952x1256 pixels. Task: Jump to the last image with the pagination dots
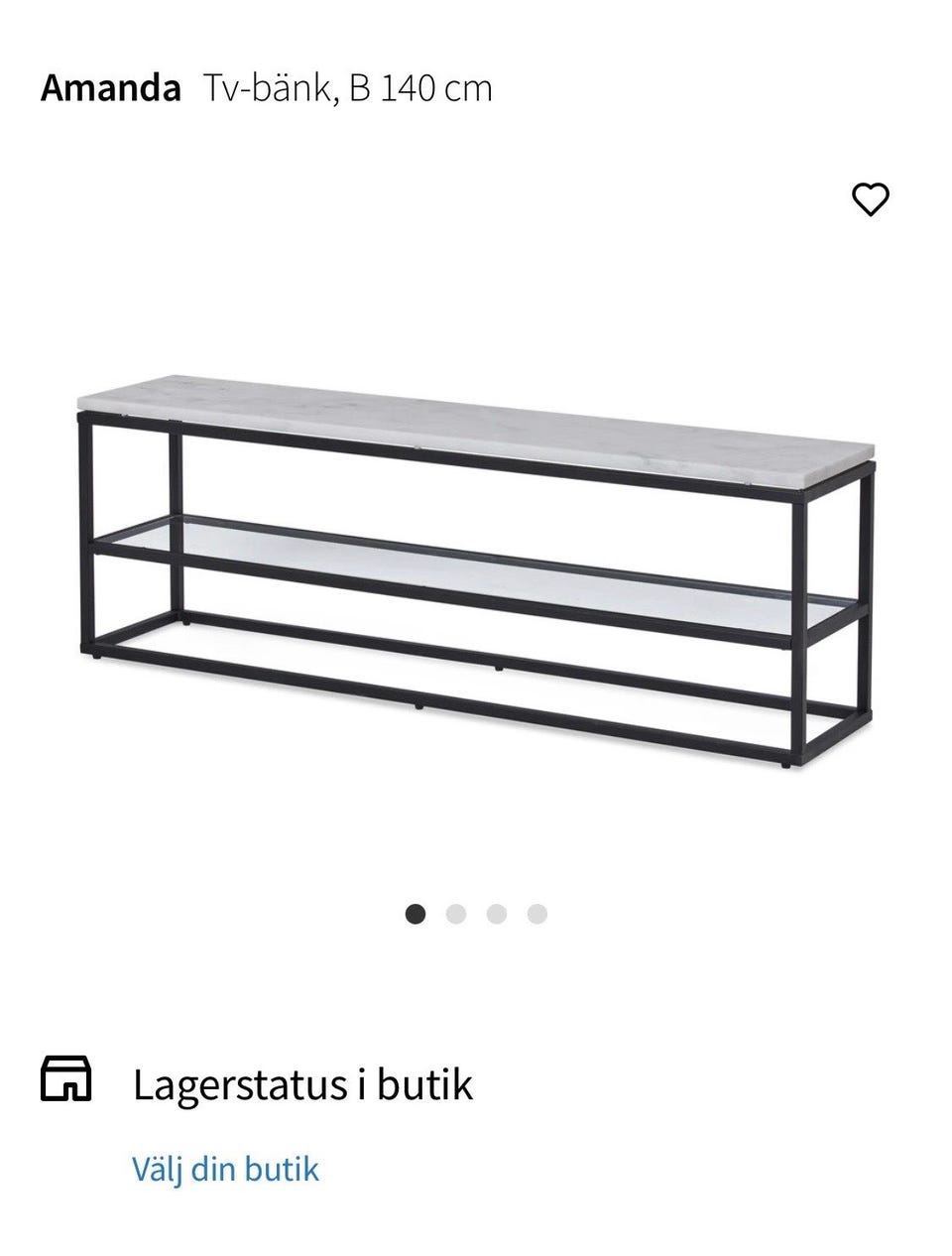pyautogui.click(x=535, y=914)
